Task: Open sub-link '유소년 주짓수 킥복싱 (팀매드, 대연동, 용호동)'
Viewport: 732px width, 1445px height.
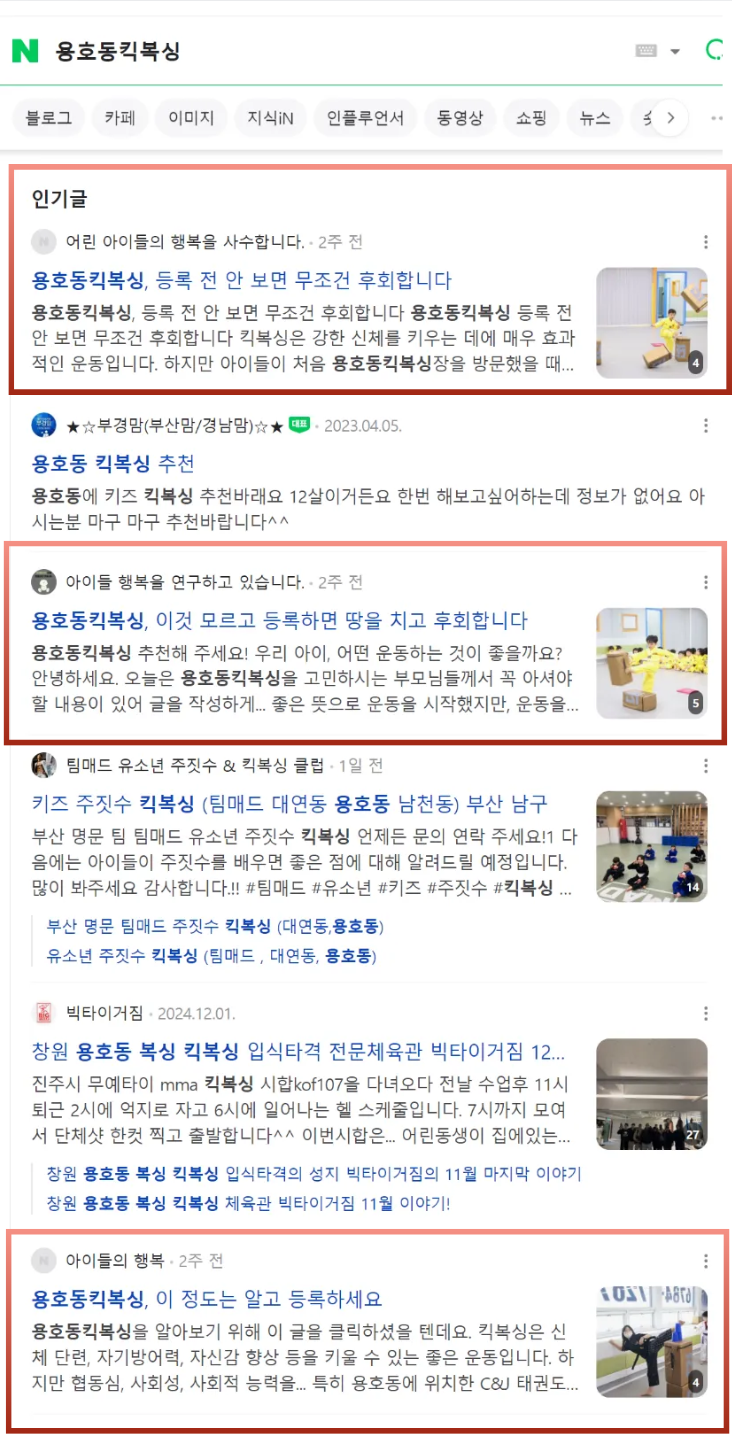Action: [211, 956]
